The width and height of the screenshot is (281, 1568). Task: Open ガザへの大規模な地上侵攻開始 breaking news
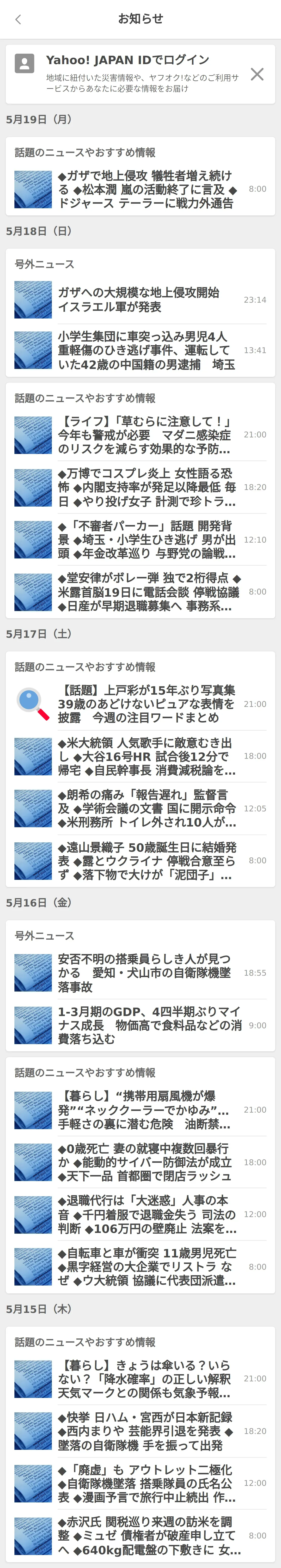pos(140,300)
